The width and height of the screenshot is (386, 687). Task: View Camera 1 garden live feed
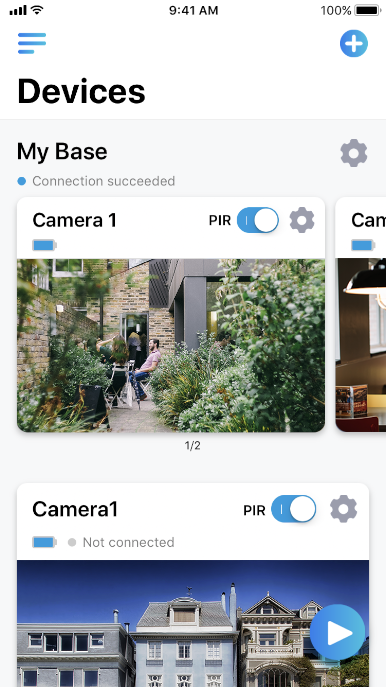[171, 345]
